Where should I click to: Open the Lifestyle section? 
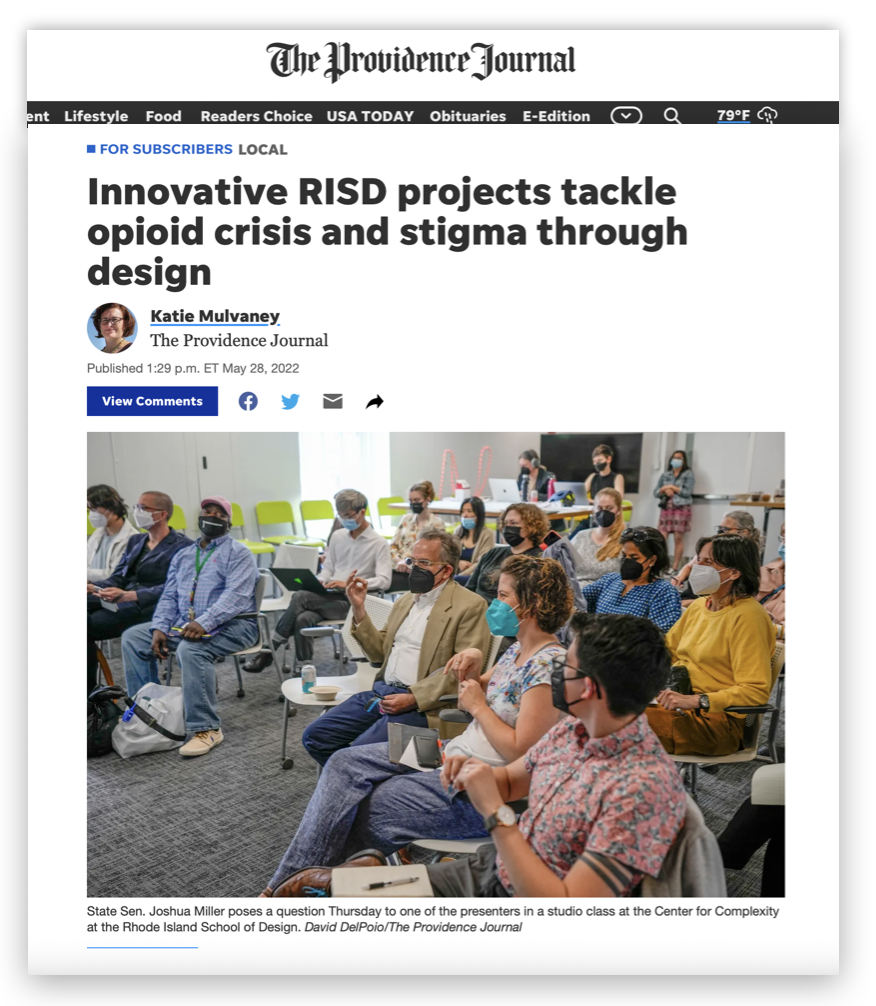tap(96, 116)
